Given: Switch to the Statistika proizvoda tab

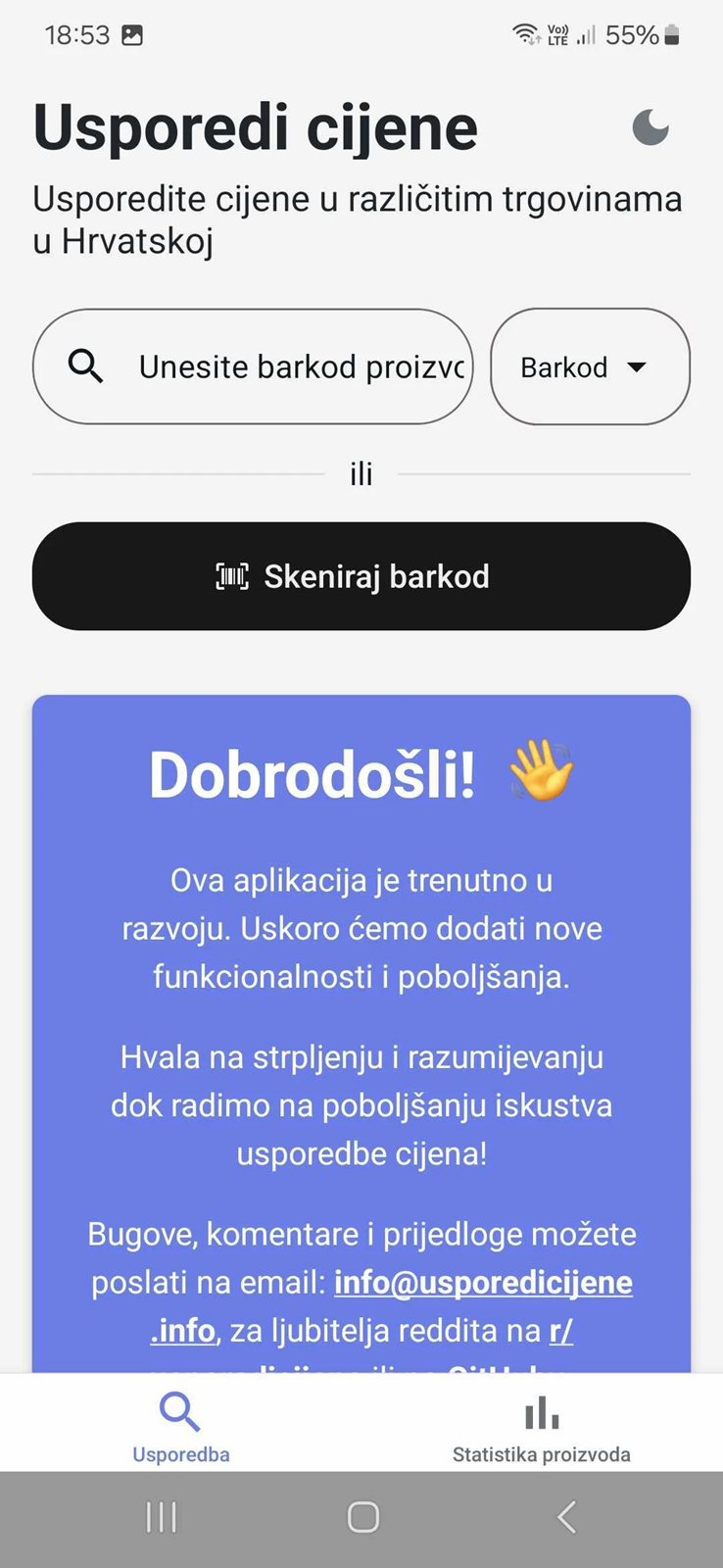Looking at the screenshot, I should [542, 1425].
